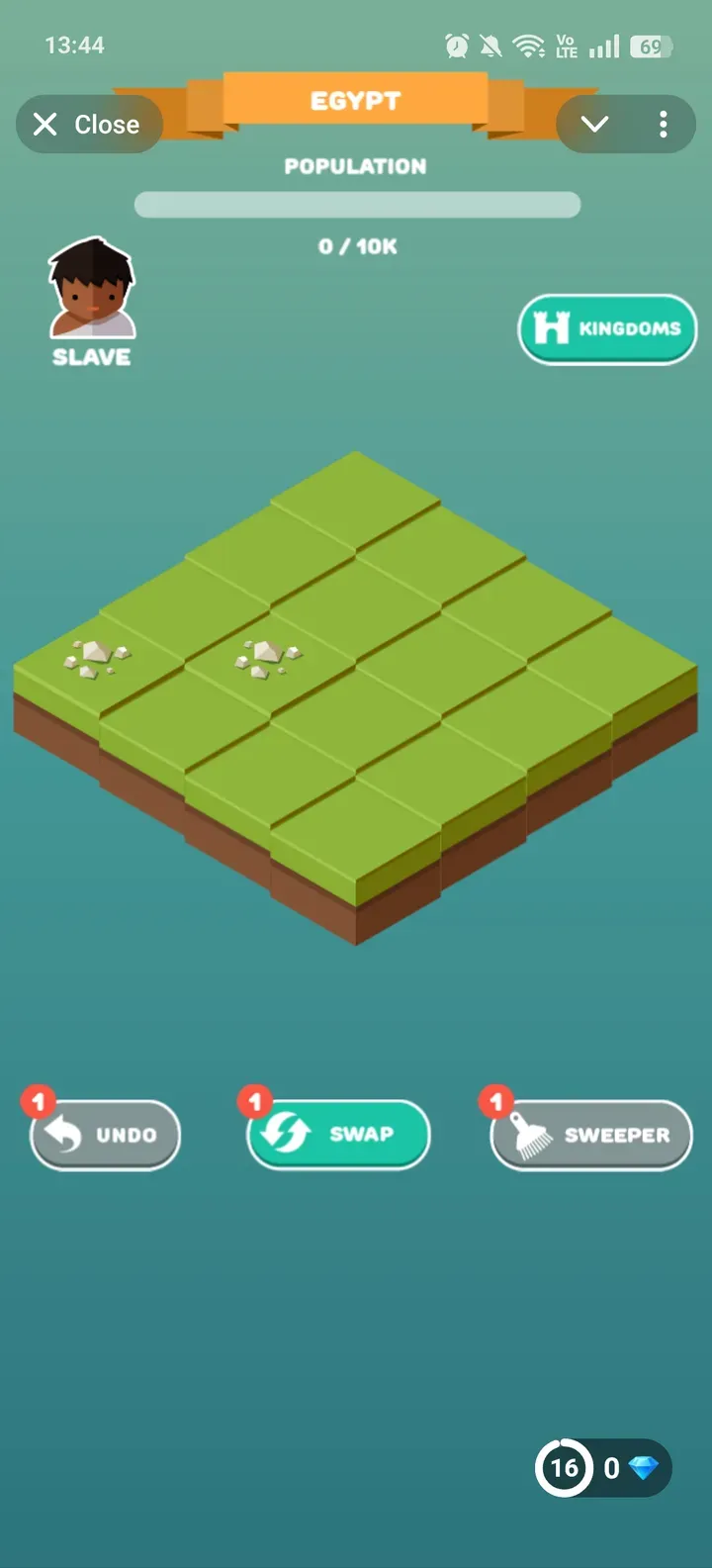Use the Undo power-up
Image resolution: width=712 pixels, height=1568 pixels.
tap(106, 1135)
